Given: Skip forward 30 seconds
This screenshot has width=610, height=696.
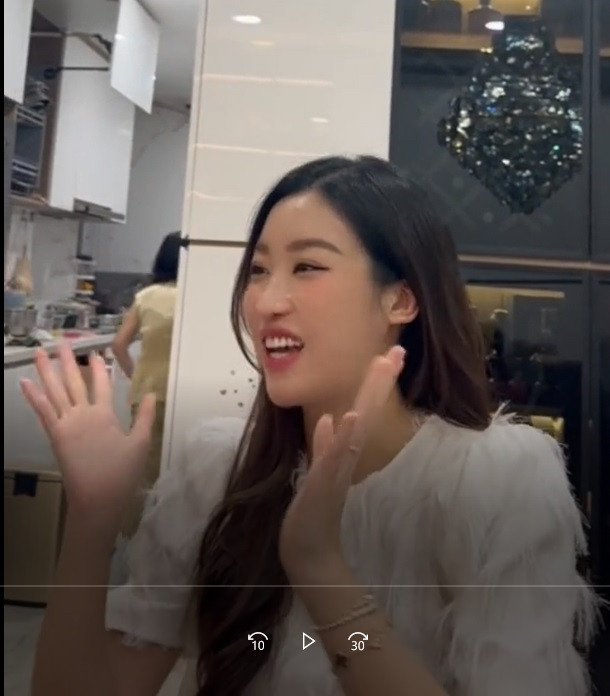Looking at the screenshot, I should click(358, 641).
